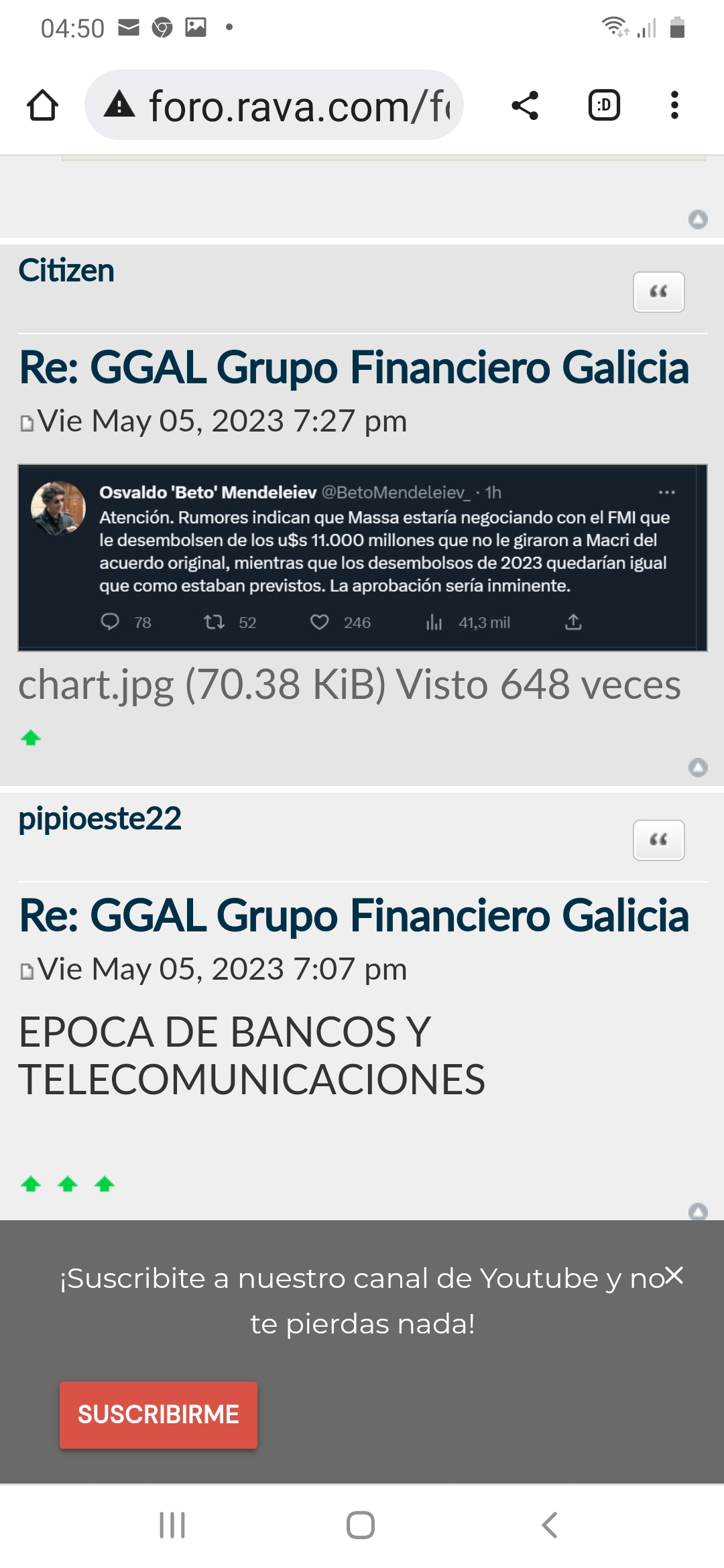
Task: Open the tab switcher
Action: tap(604, 105)
